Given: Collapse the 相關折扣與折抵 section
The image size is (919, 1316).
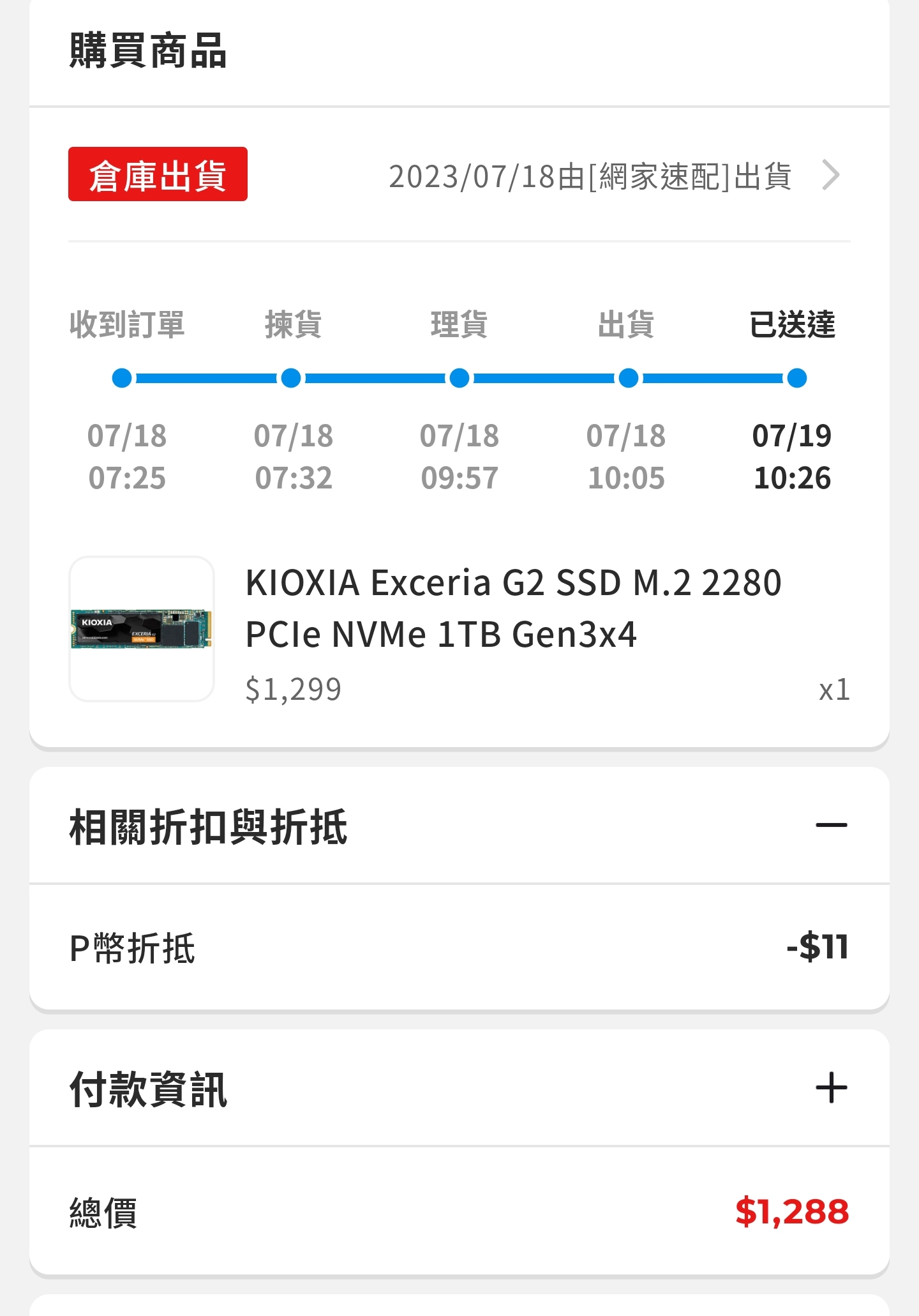Looking at the screenshot, I should 831,826.
